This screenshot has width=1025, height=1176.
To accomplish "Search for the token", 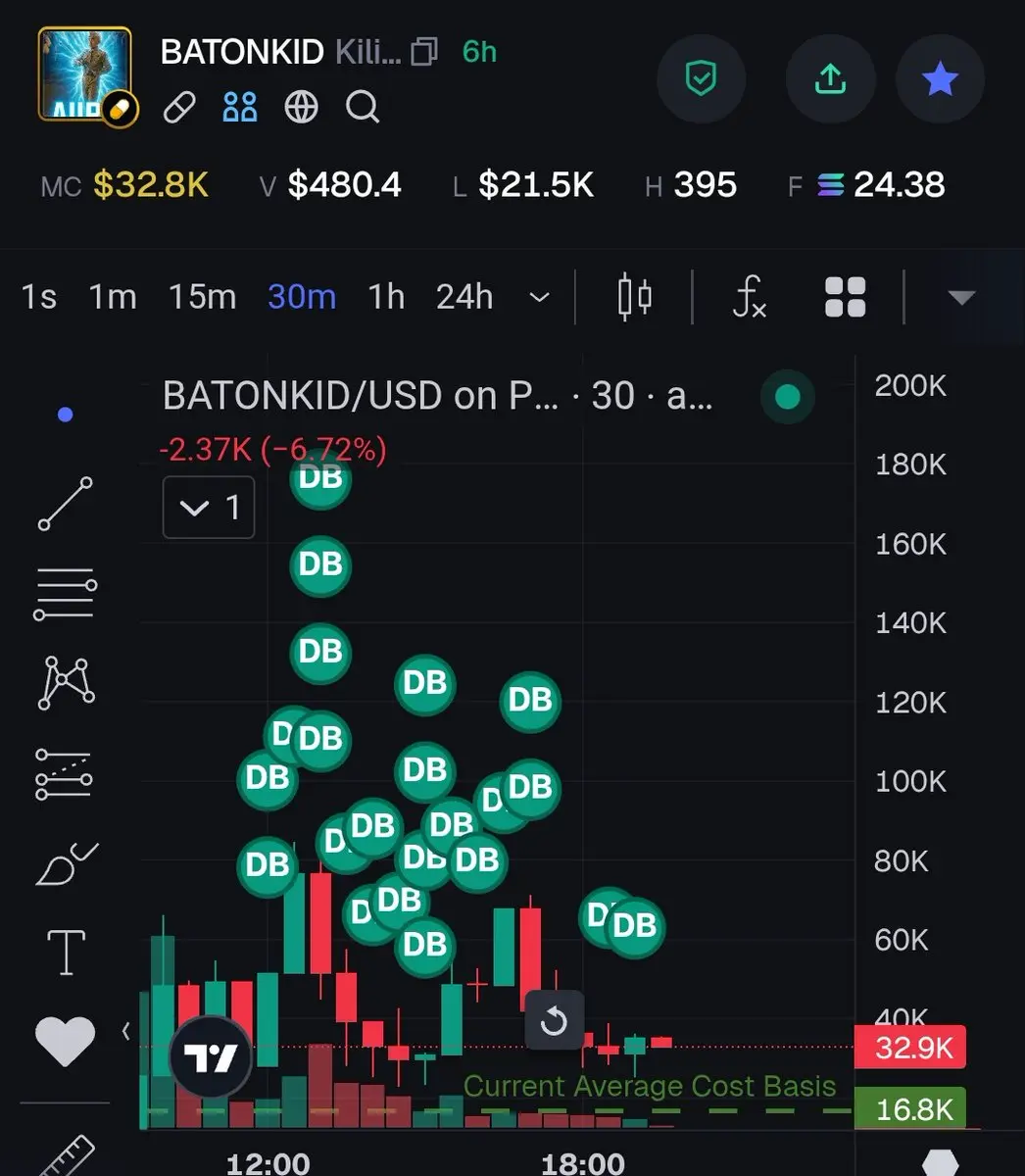I will pos(363,107).
